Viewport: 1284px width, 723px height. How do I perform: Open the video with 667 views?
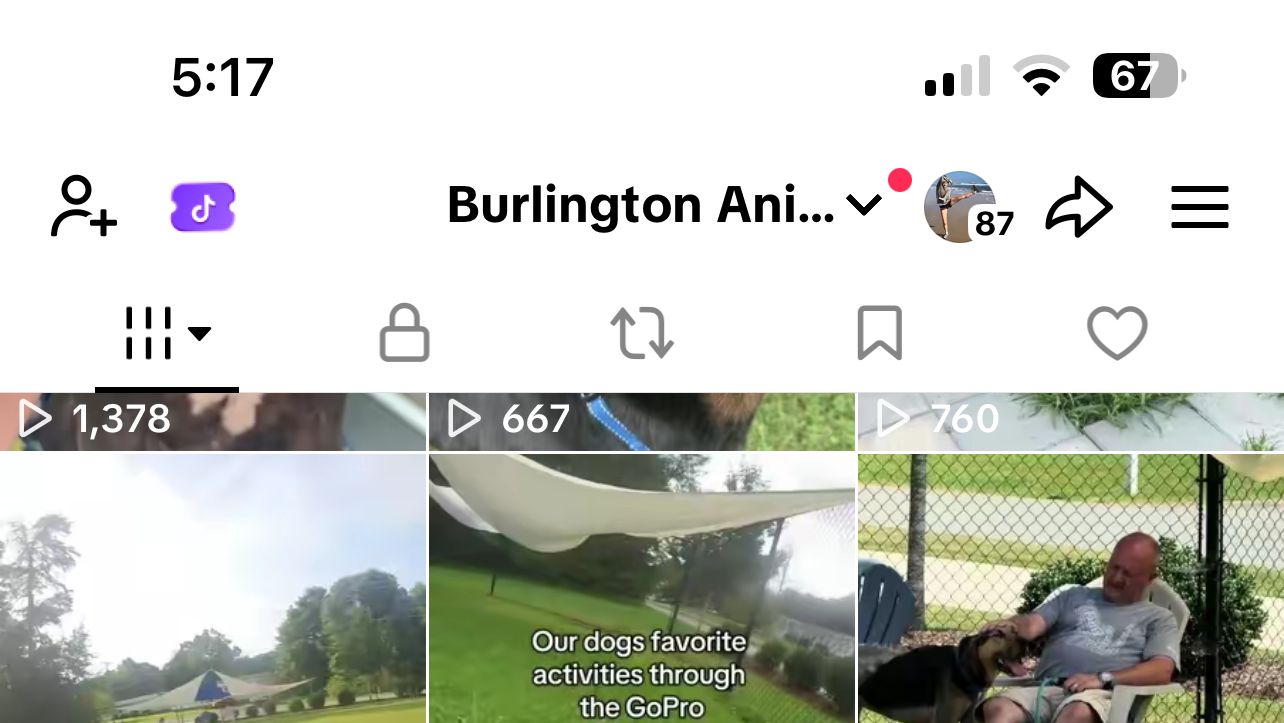click(641, 421)
